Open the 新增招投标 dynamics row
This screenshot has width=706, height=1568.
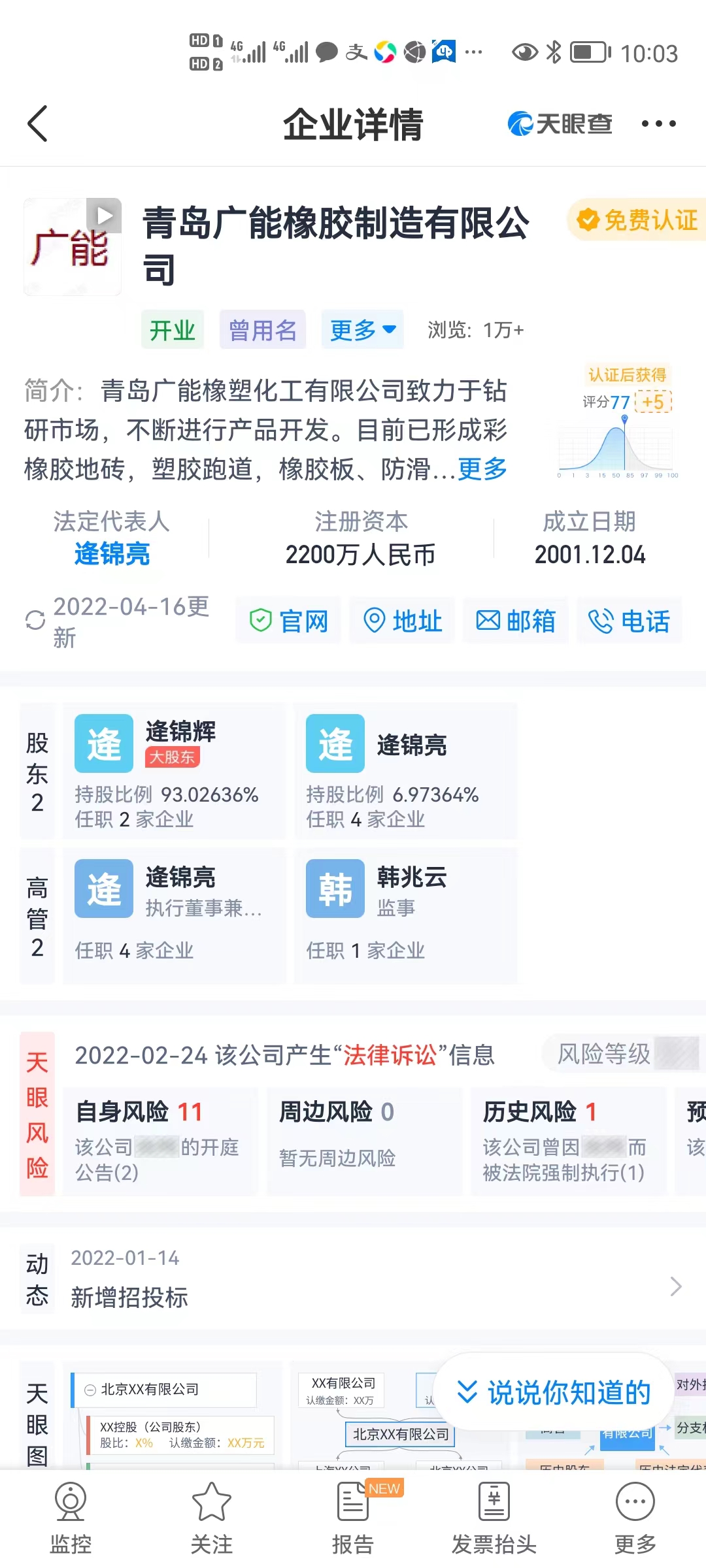click(x=353, y=1279)
